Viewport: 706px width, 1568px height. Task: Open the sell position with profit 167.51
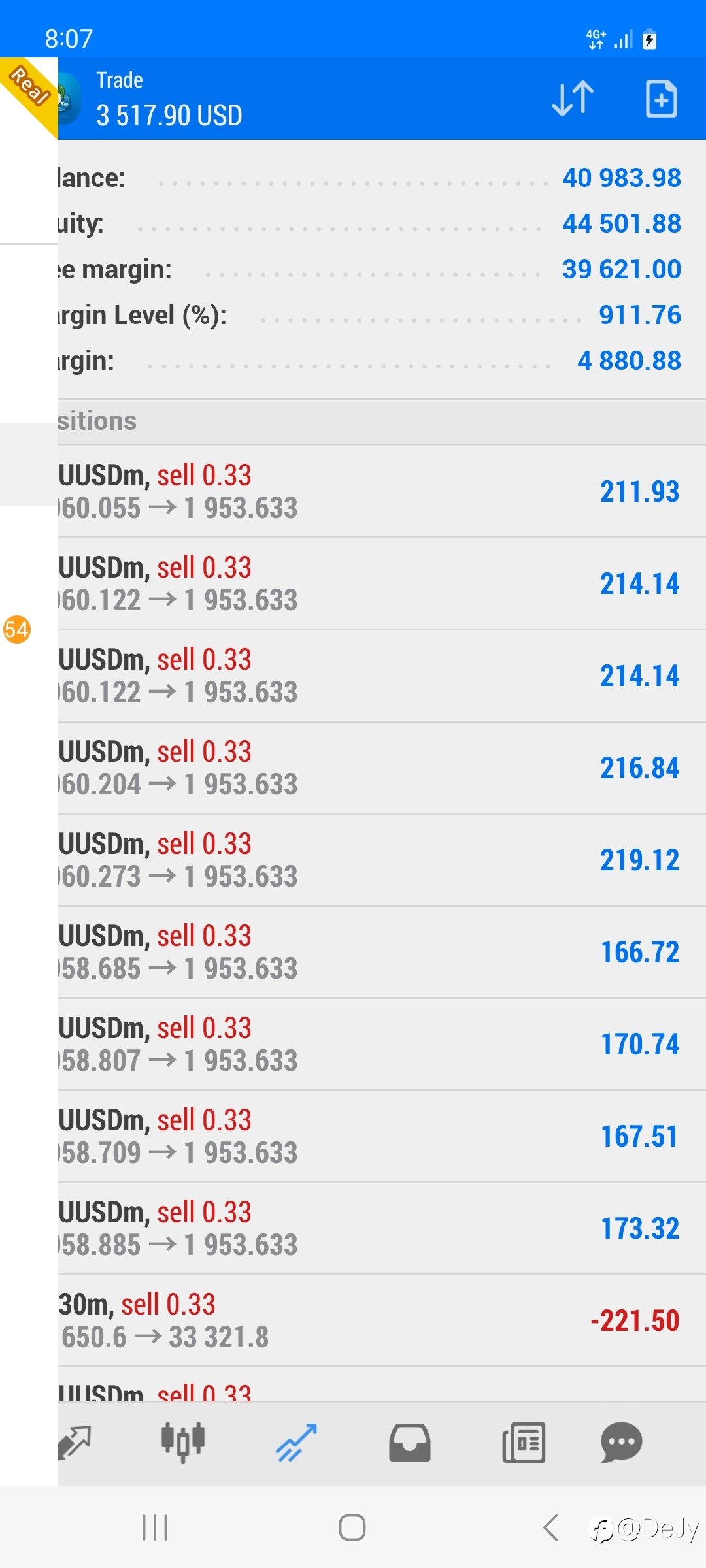(x=382, y=1137)
